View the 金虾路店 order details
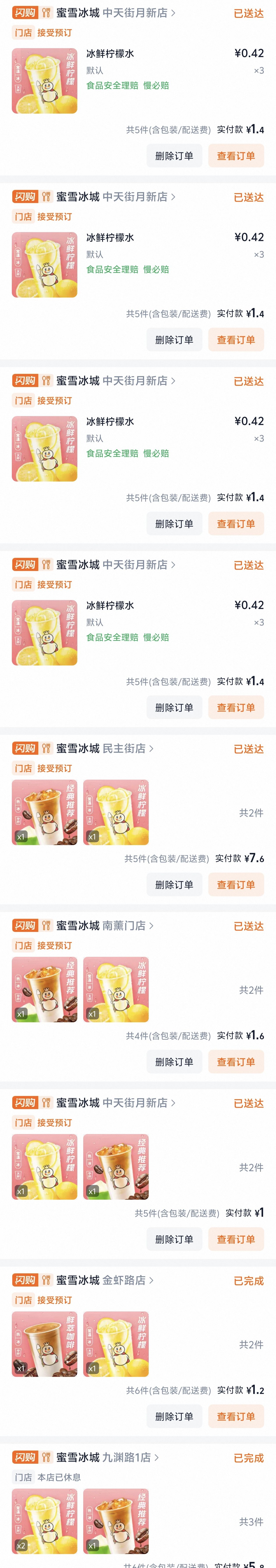The image size is (276, 1568). click(236, 1416)
